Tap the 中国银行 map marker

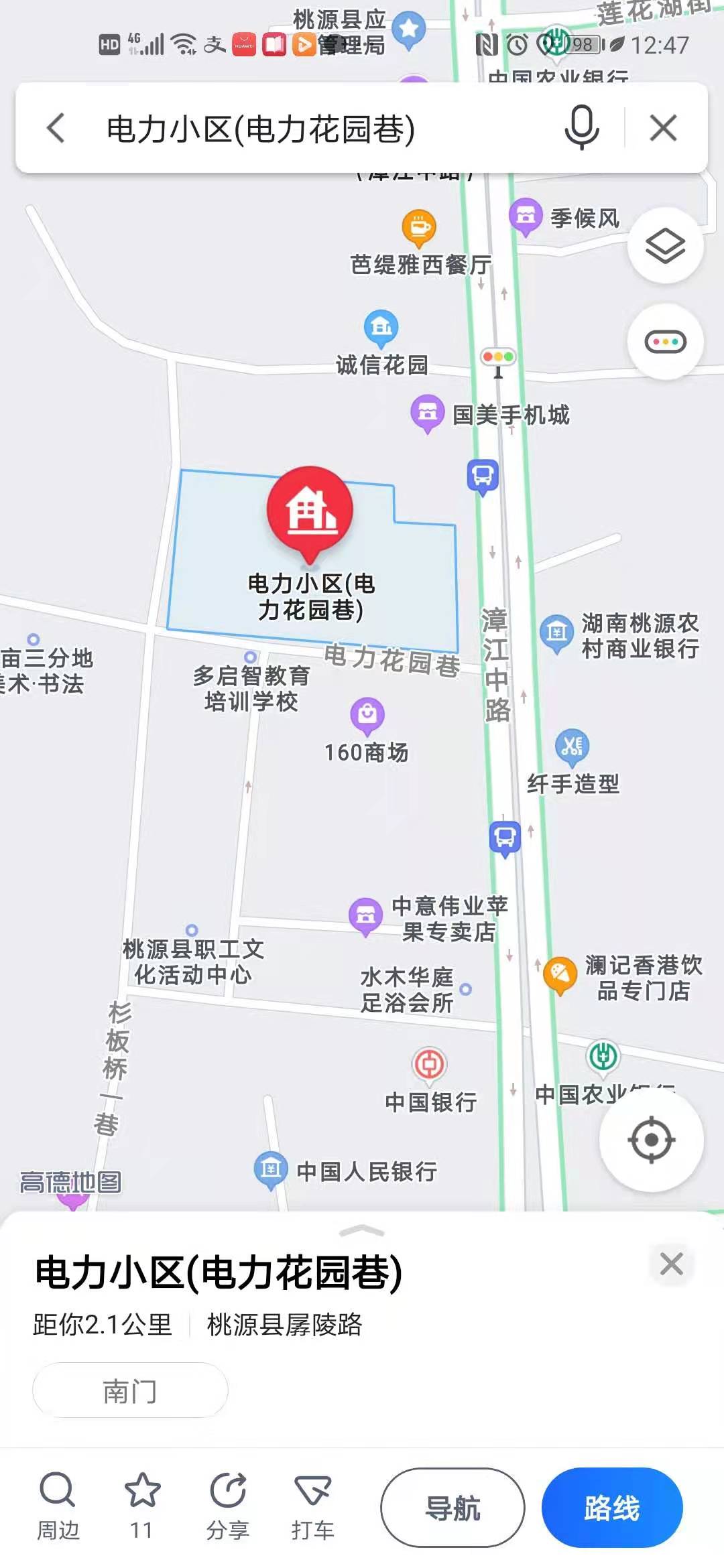tap(429, 1064)
